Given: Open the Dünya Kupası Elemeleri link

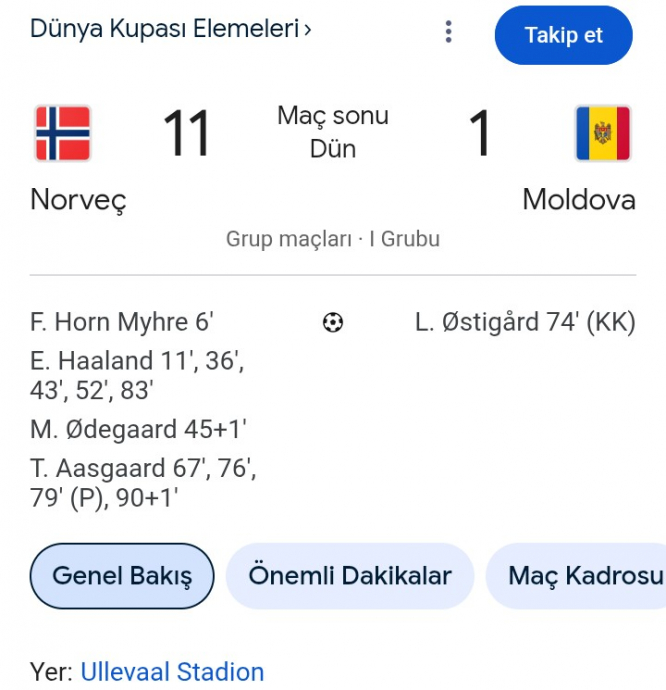Looking at the screenshot, I should coord(170,29).
